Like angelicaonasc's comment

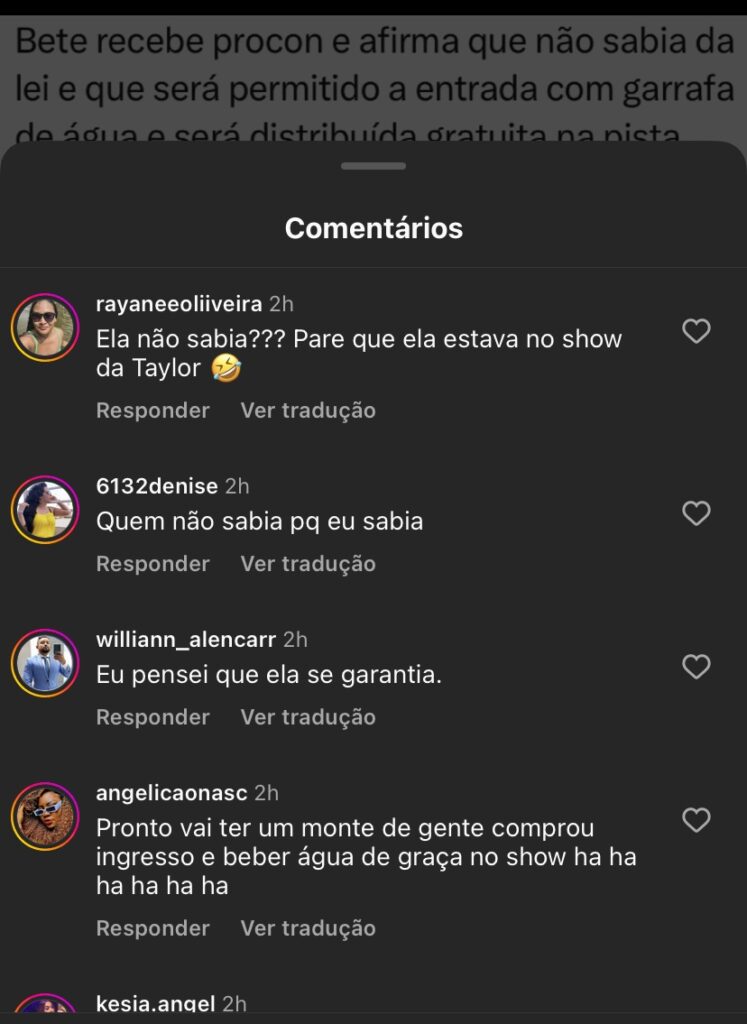point(695,821)
